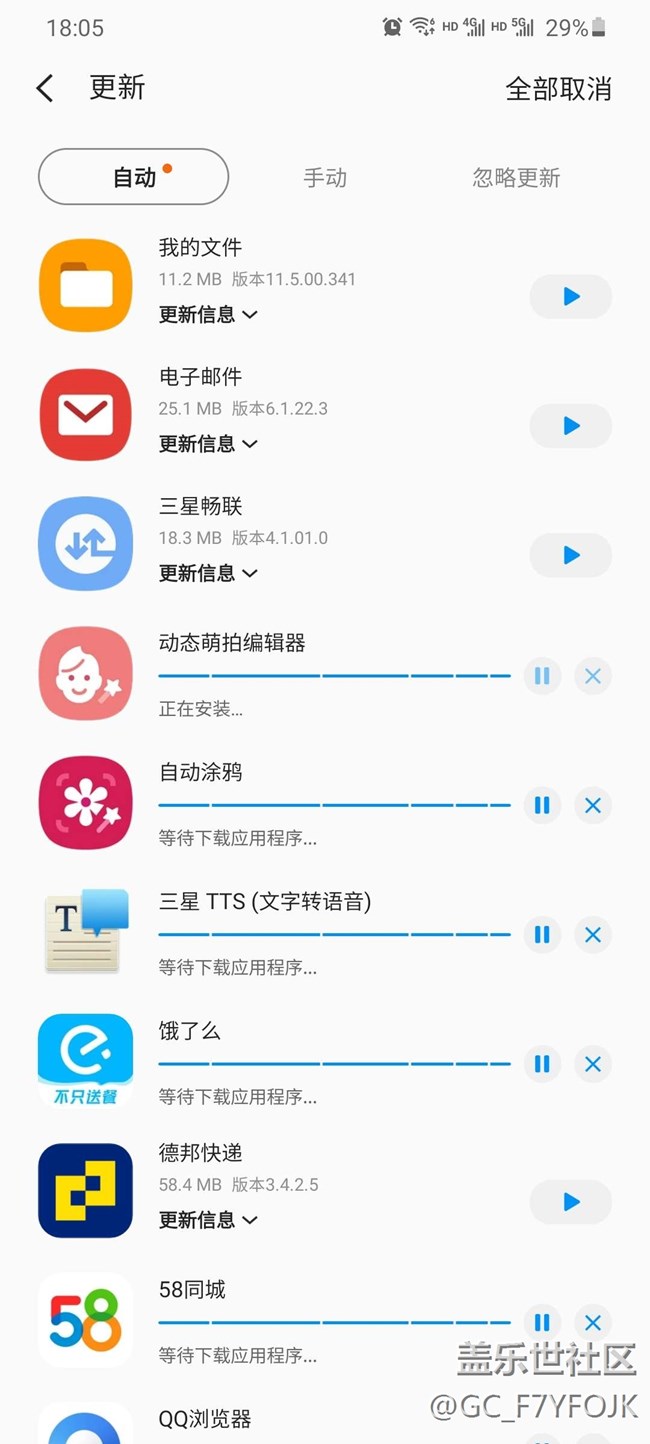Start the 三星畅联 update

(x=570, y=555)
